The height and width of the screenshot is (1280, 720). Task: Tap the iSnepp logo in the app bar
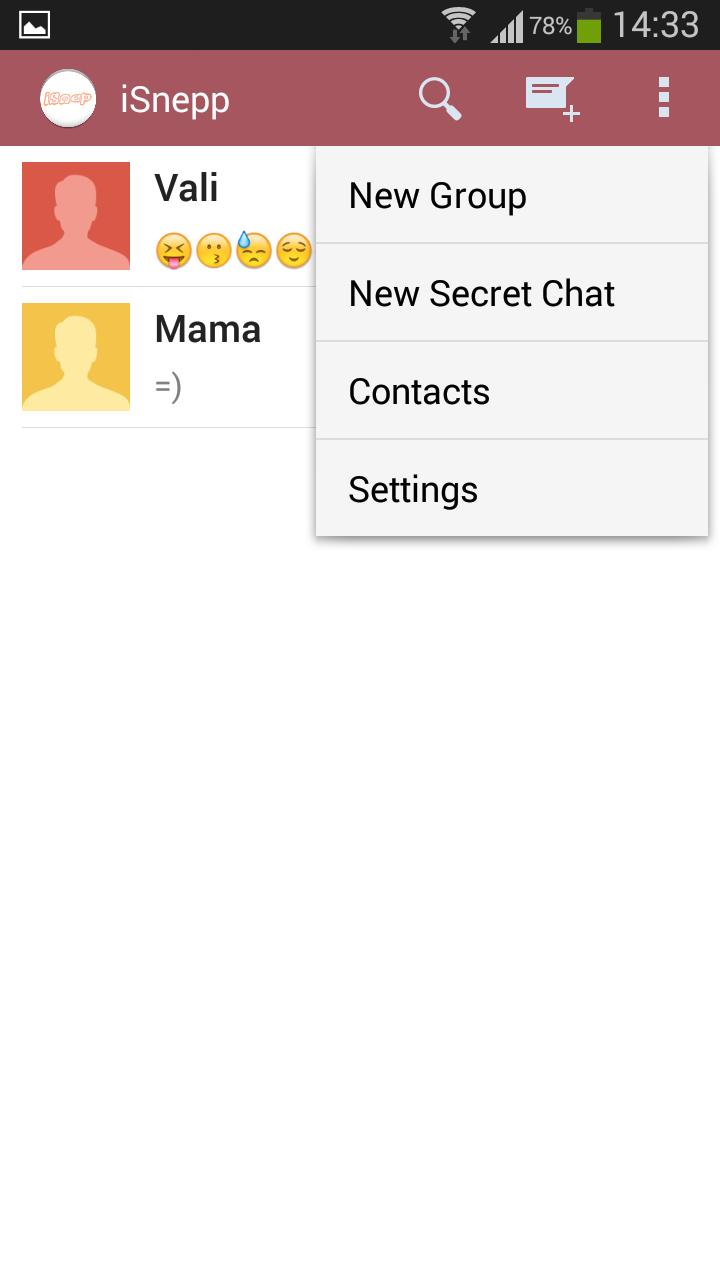coord(68,99)
